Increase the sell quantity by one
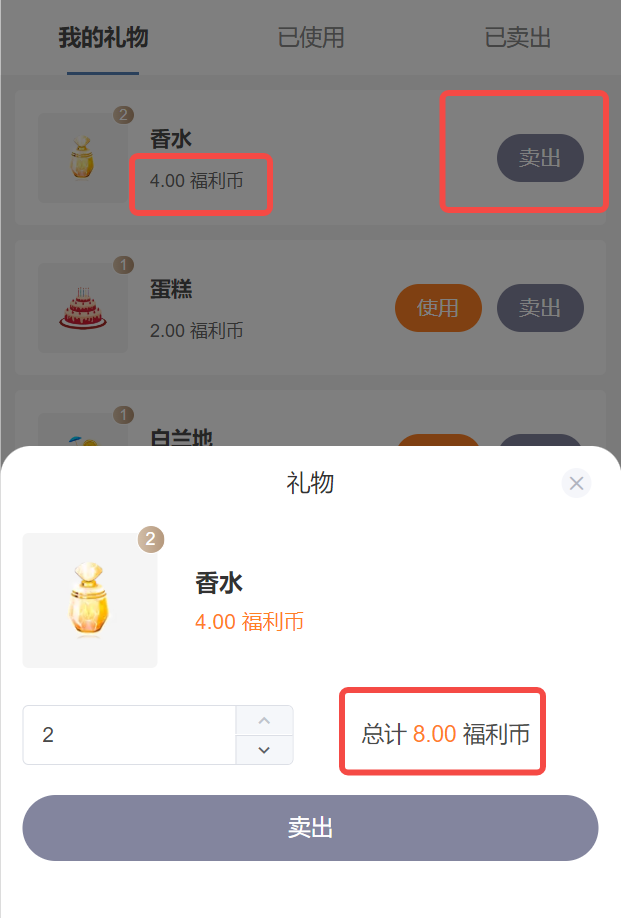The width and height of the screenshot is (621, 918). click(264, 721)
